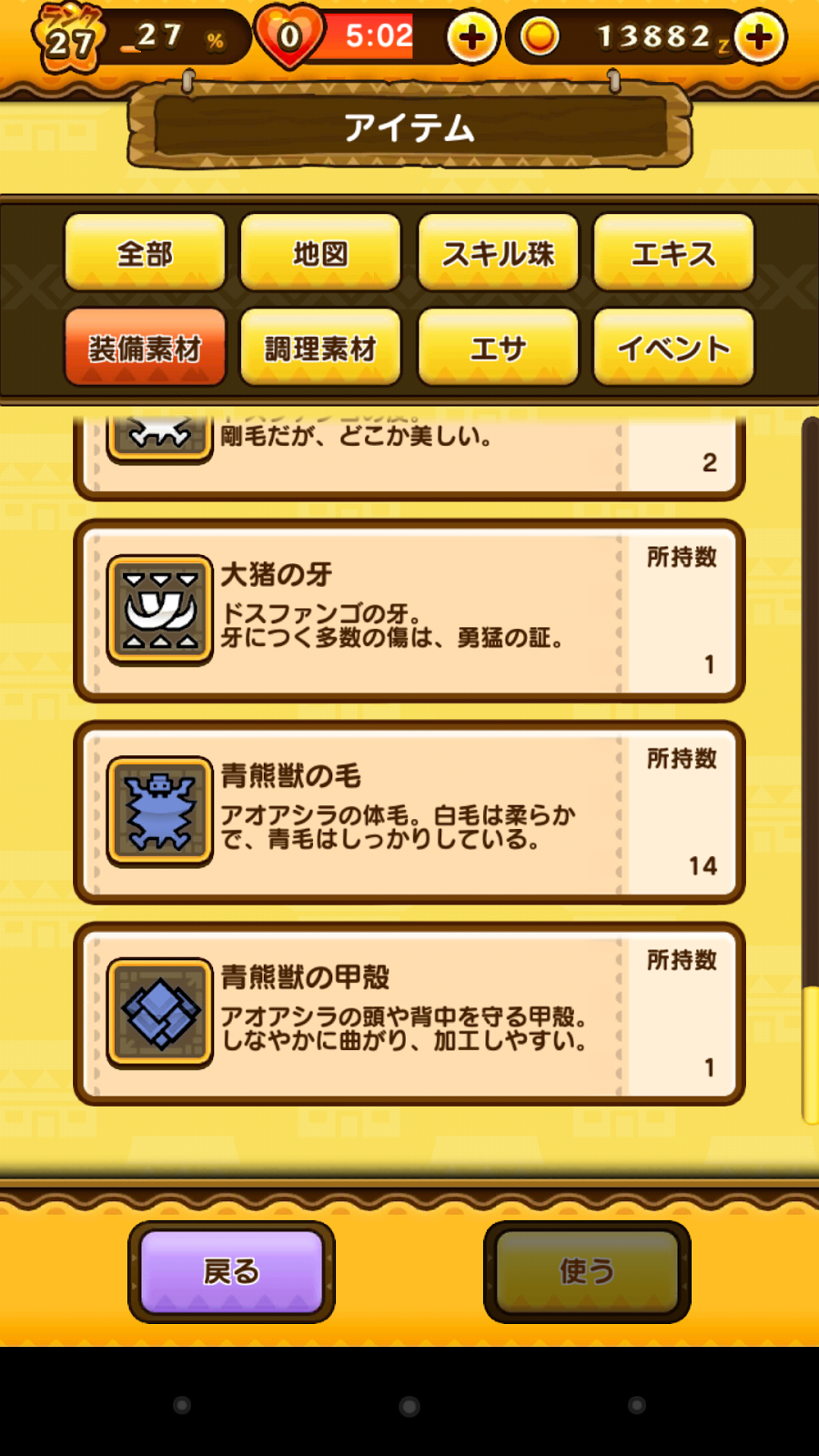This screenshot has height=1456, width=819.
Task: Select the 青熊獣の毛 item
Action: pyautogui.click(x=409, y=812)
